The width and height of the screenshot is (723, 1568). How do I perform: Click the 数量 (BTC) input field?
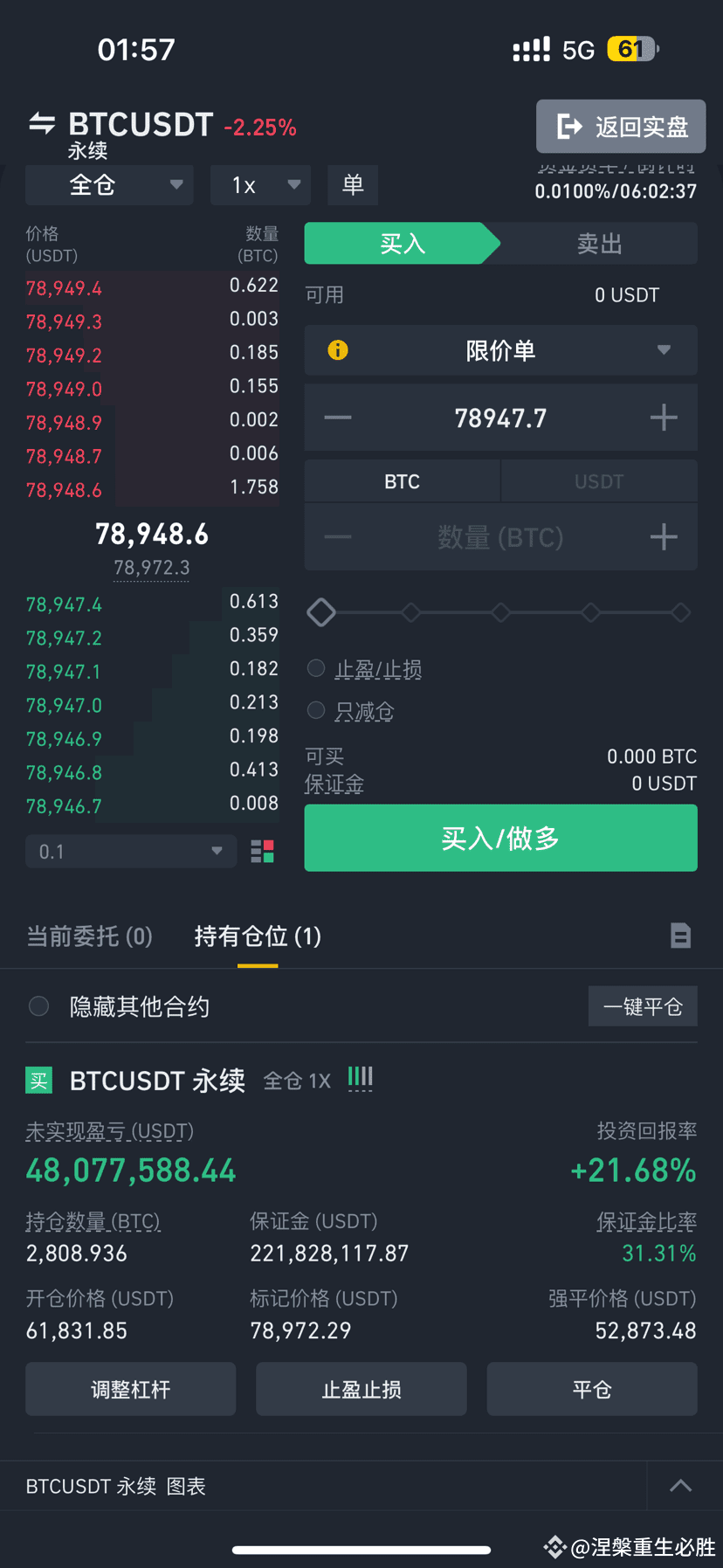click(500, 536)
